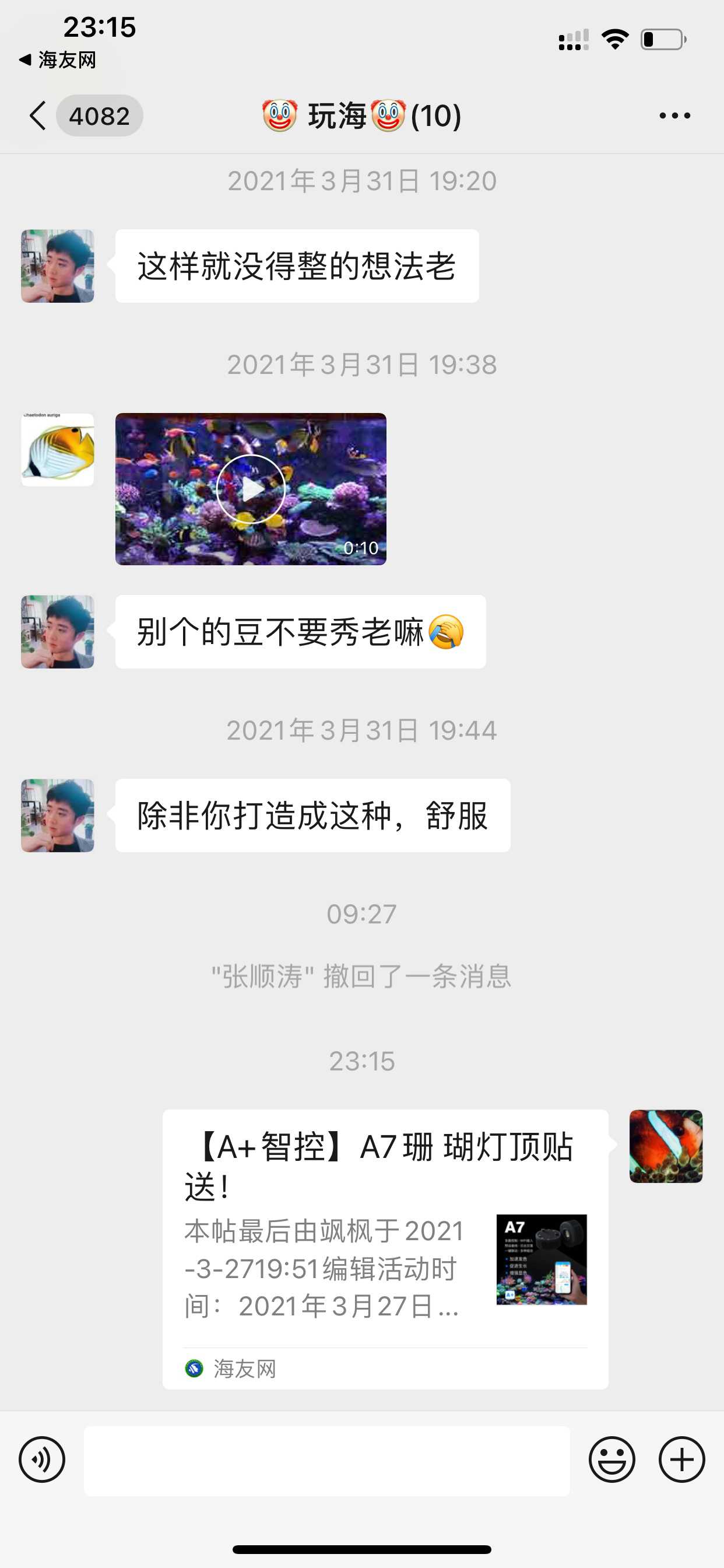Play the 0:10 aquarium video
This screenshot has width=724, height=1568.
coord(251,489)
